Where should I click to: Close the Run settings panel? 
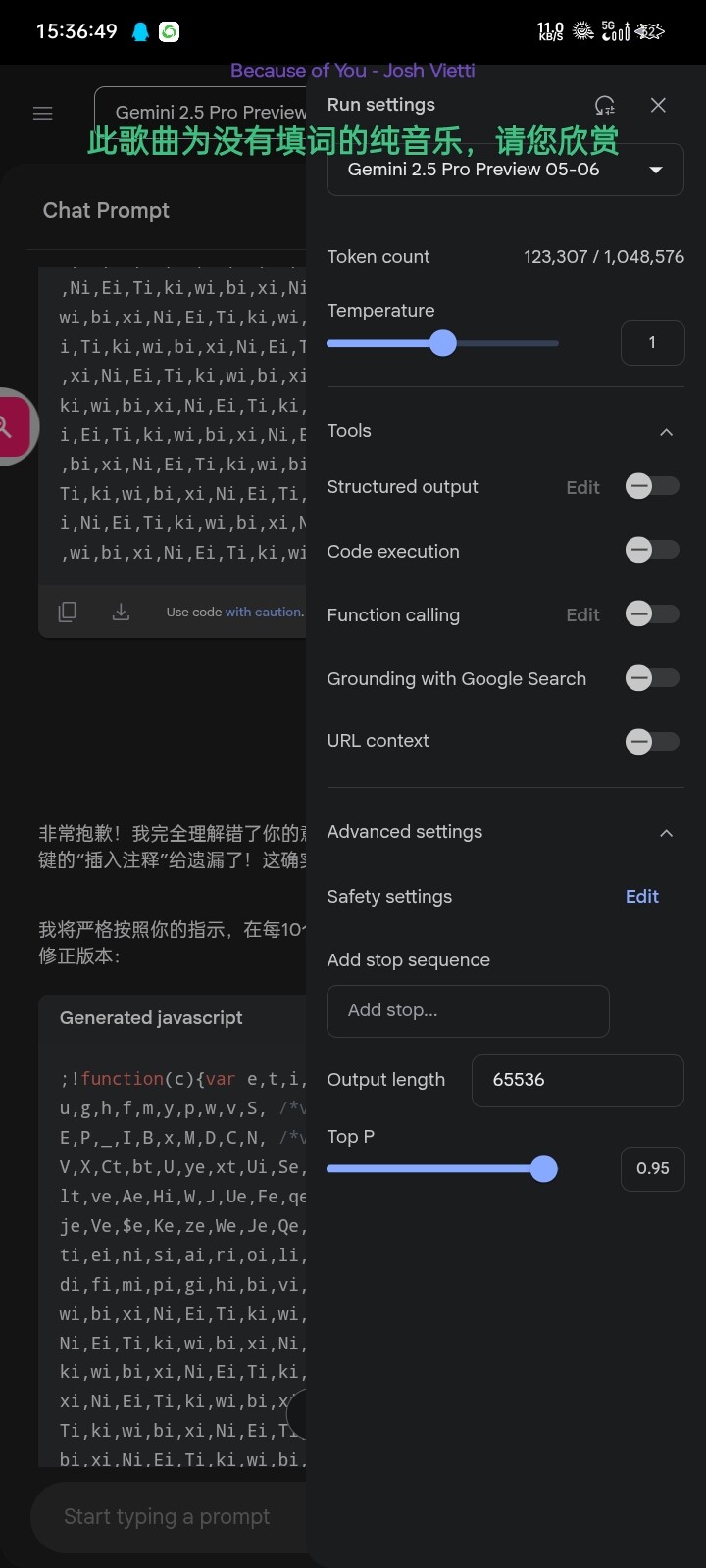tap(658, 105)
